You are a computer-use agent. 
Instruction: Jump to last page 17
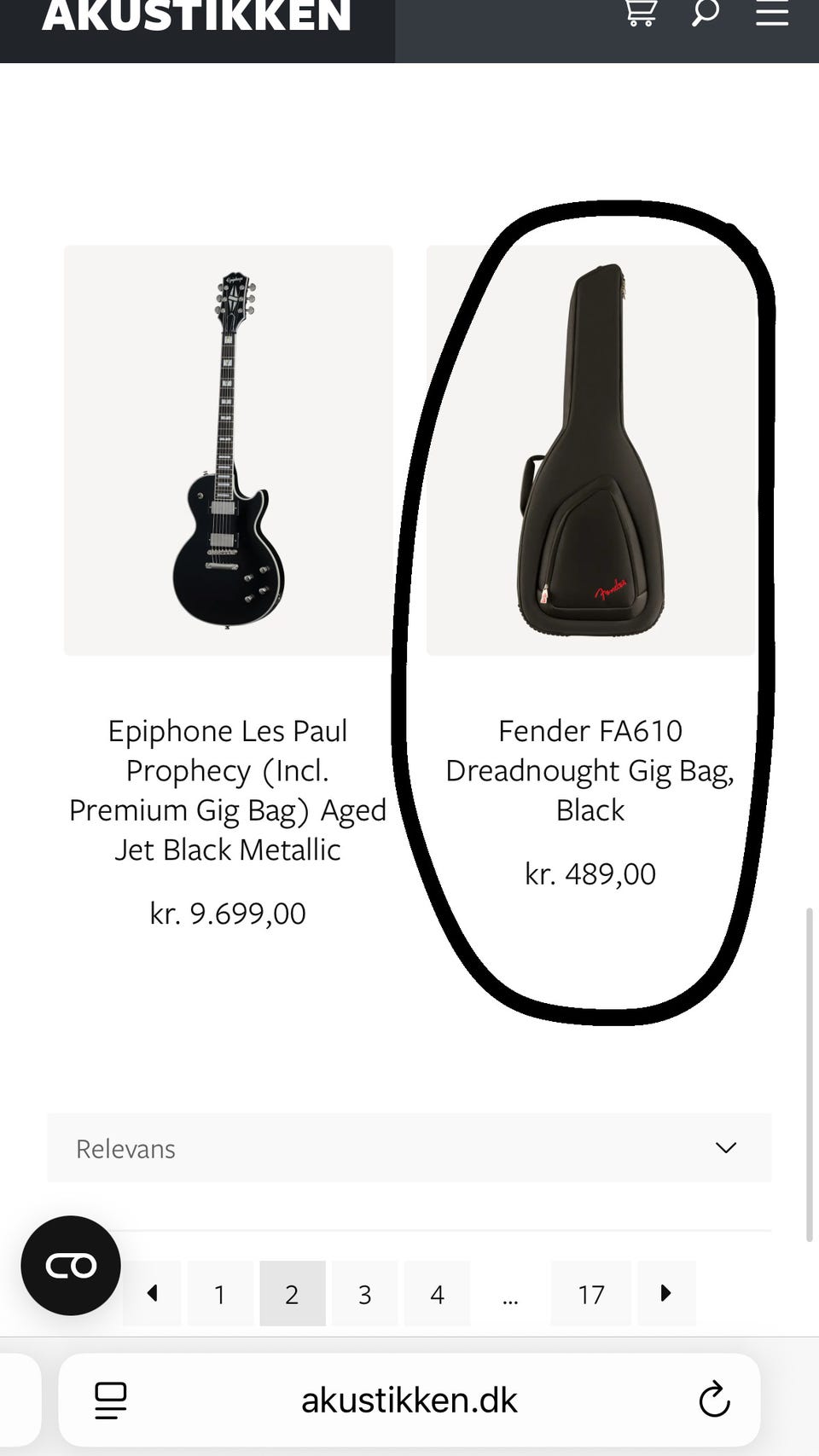590,1294
